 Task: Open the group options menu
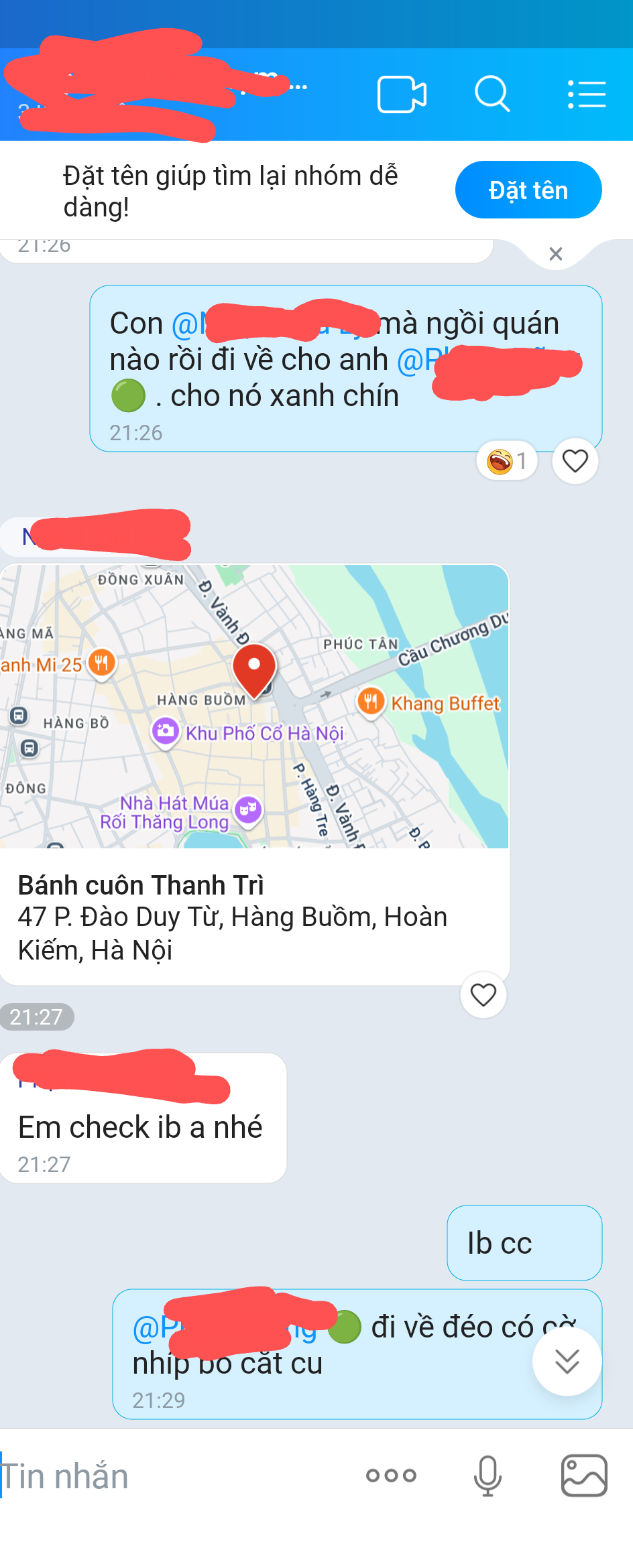coord(586,94)
